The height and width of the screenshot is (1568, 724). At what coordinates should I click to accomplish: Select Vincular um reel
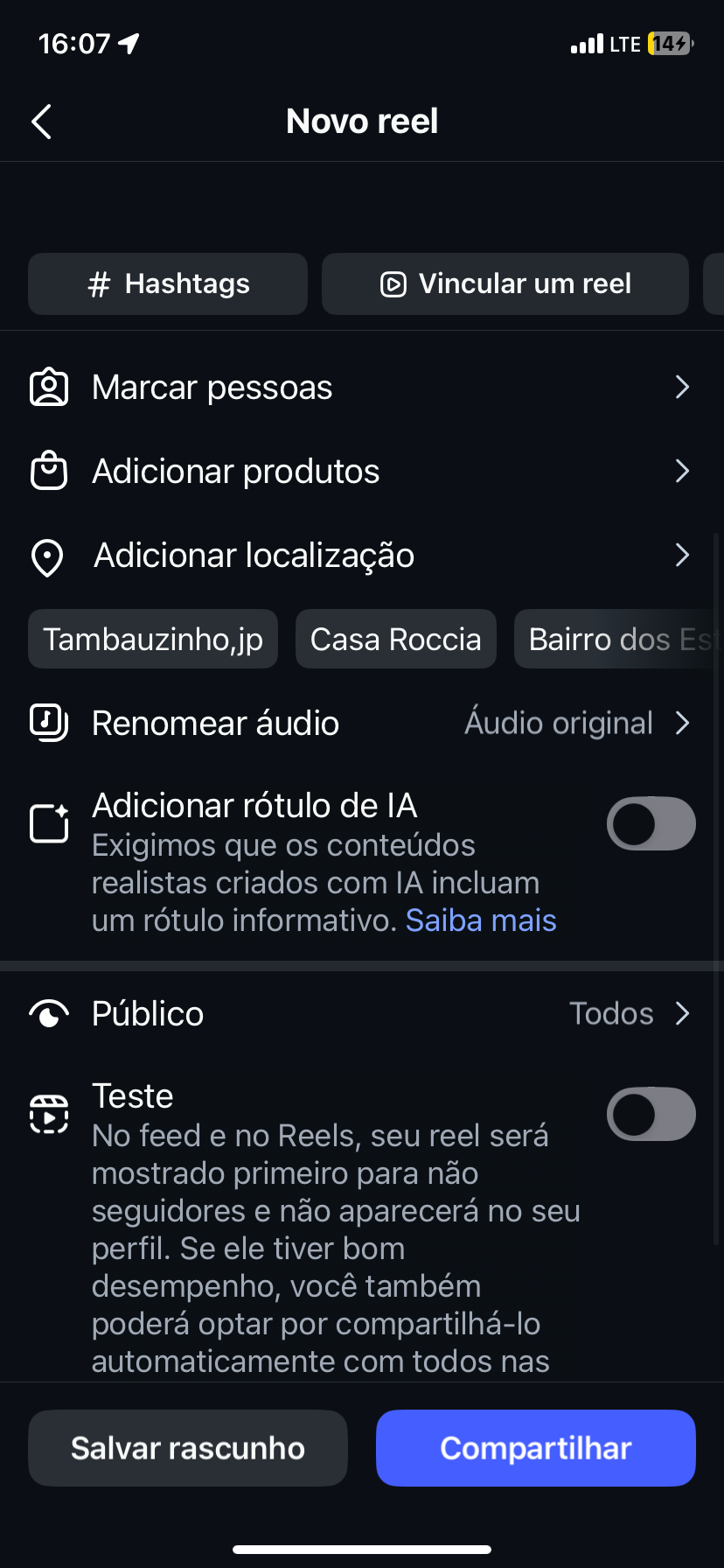point(505,283)
